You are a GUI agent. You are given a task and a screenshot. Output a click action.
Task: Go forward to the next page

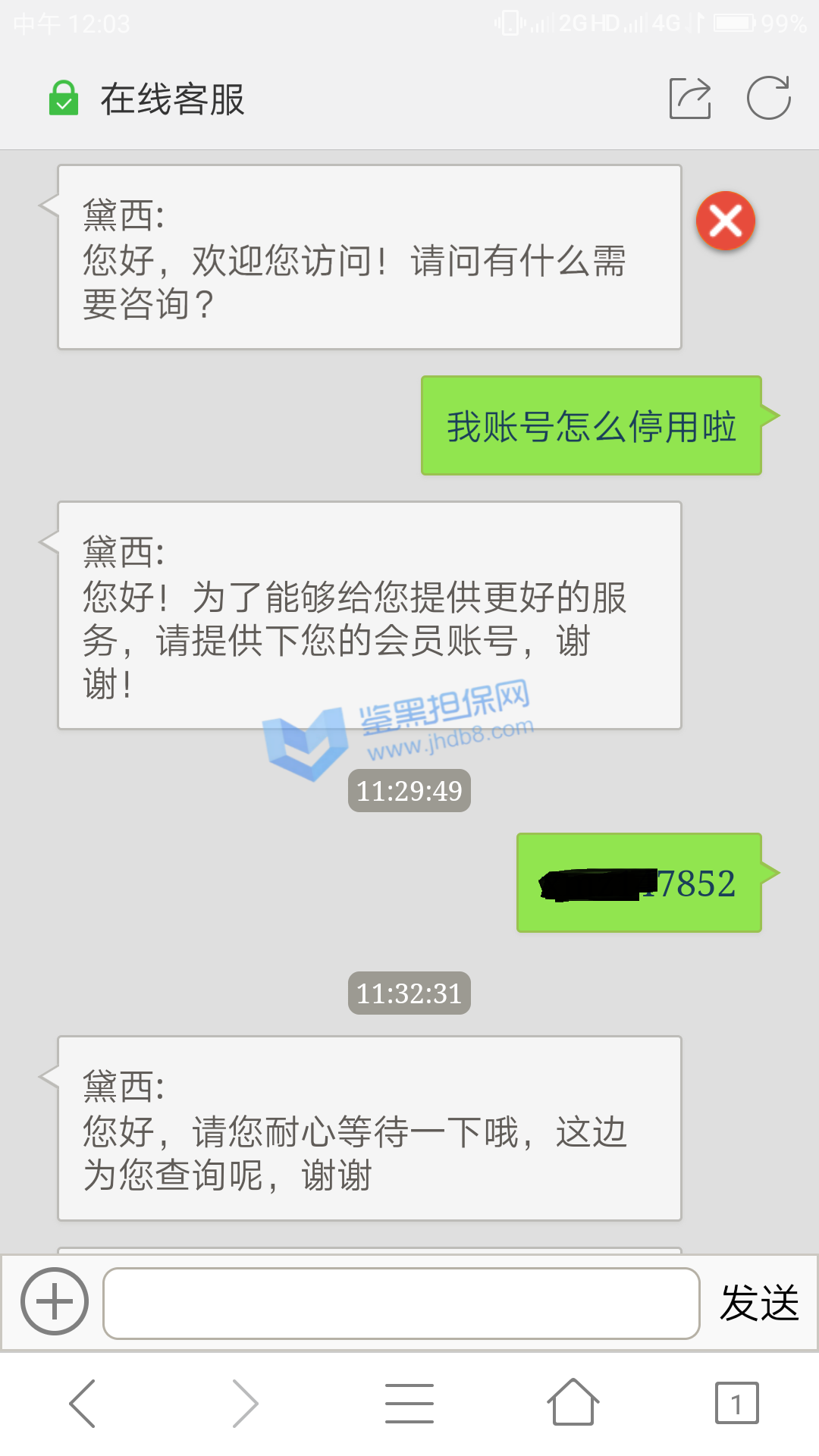tap(245, 1403)
